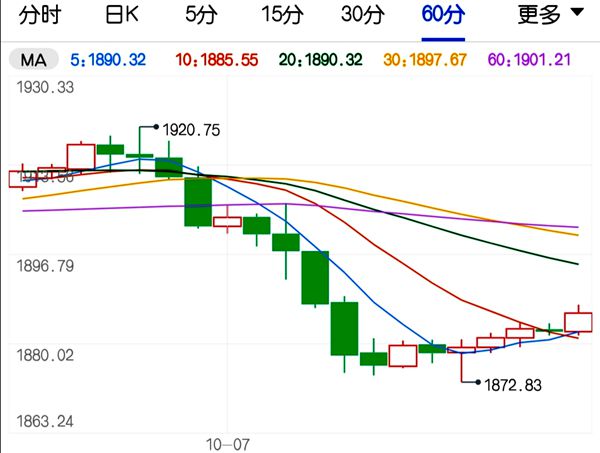Switch to the 分时 chart tab
Viewport: 600px width, 453px height.
click(x=40, y=16)
